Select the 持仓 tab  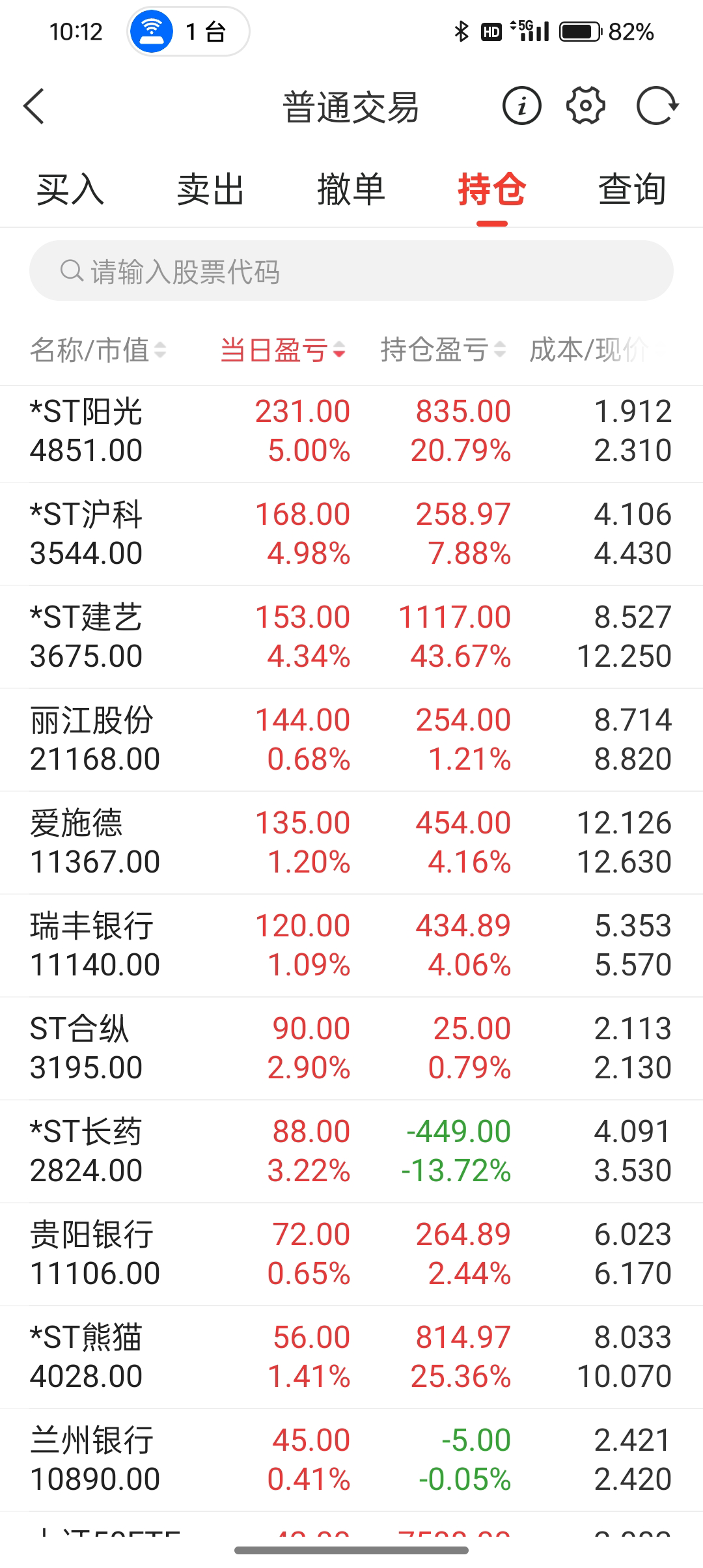tap(491, 190)
